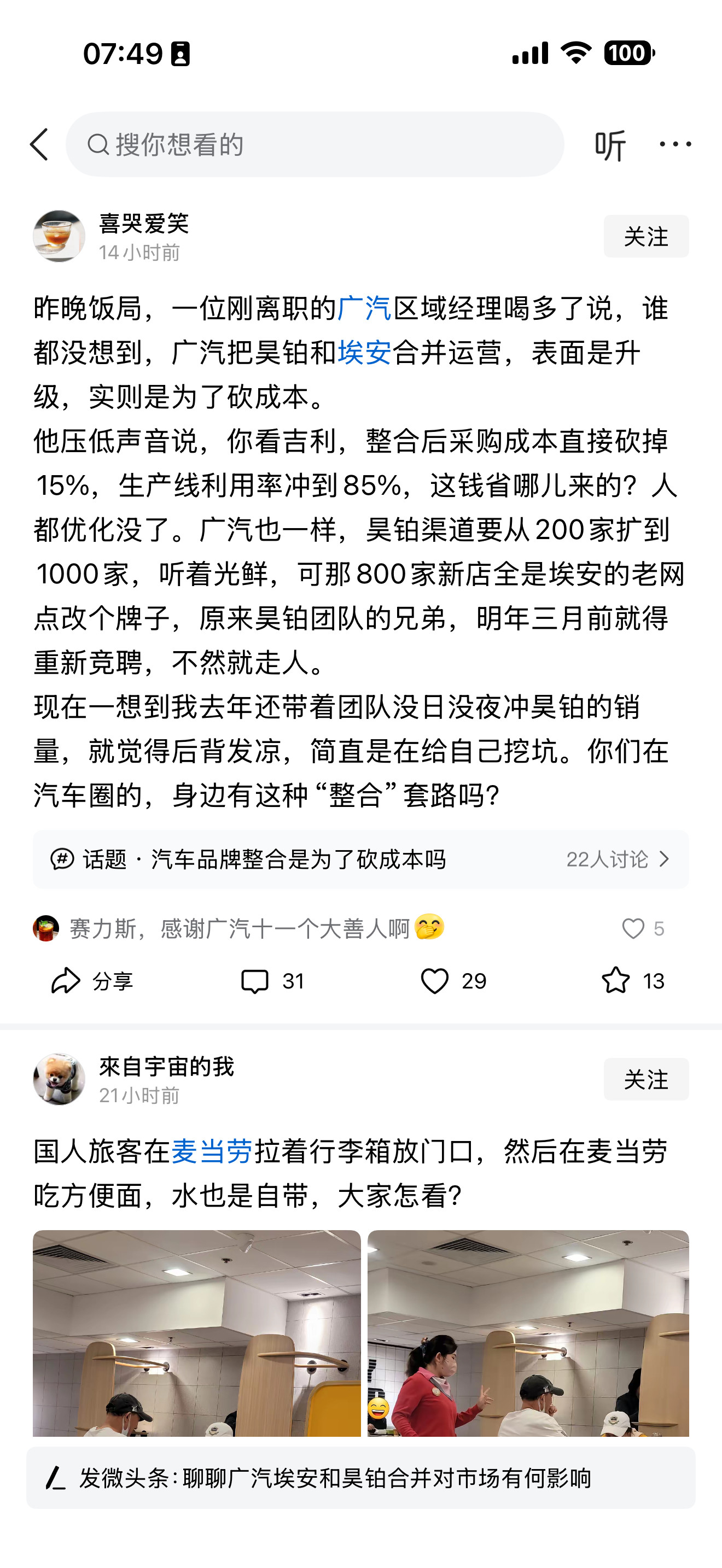Toggle the favorite star showing 13
The width and height of the screenshot is (722, 1568).
620,981
